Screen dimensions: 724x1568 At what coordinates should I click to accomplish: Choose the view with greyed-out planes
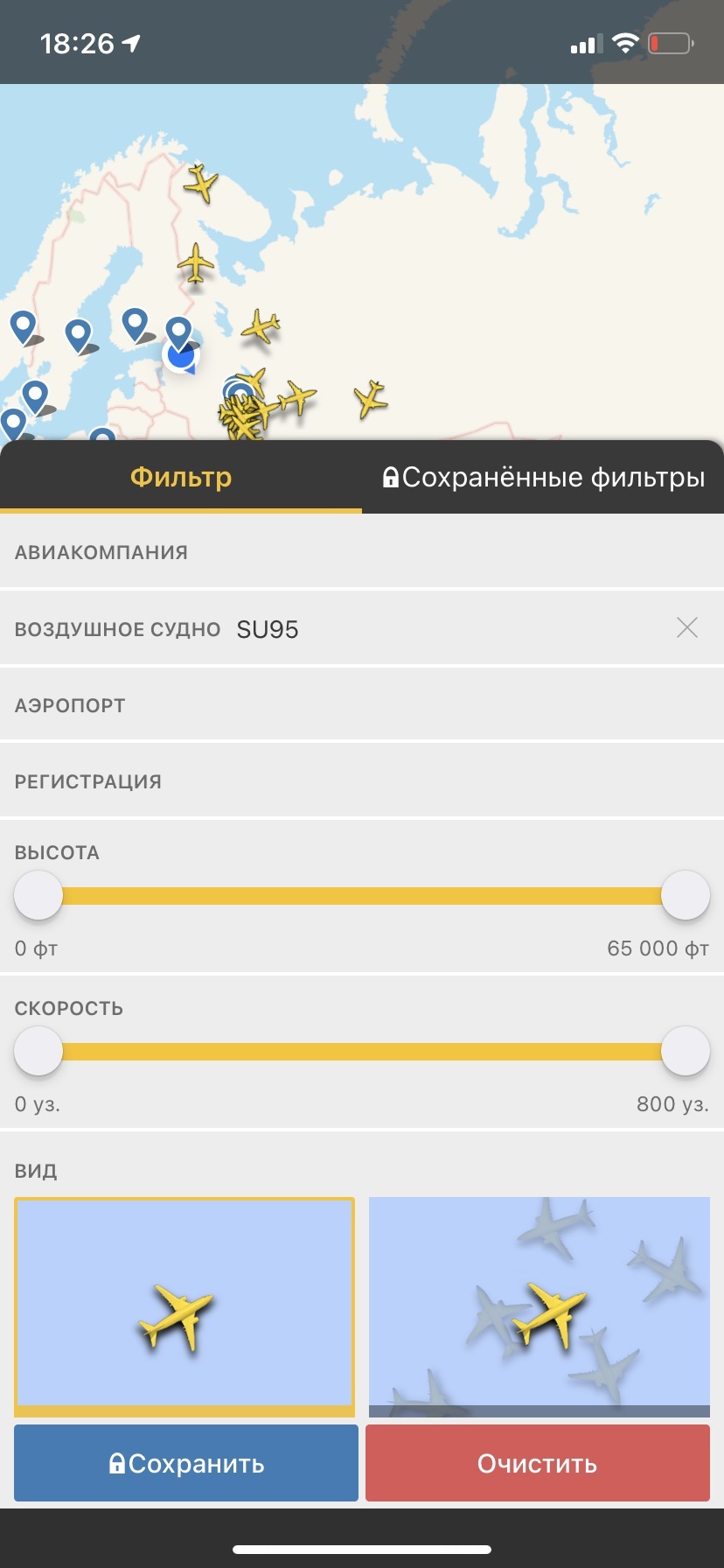tap(539, 1305)
